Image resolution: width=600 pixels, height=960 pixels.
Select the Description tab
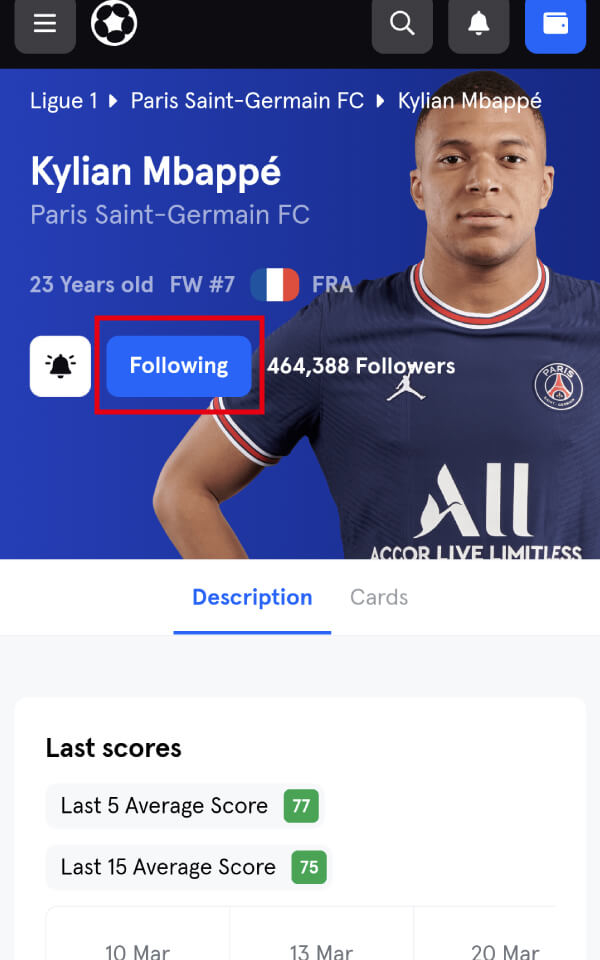(x=252, y=598)
